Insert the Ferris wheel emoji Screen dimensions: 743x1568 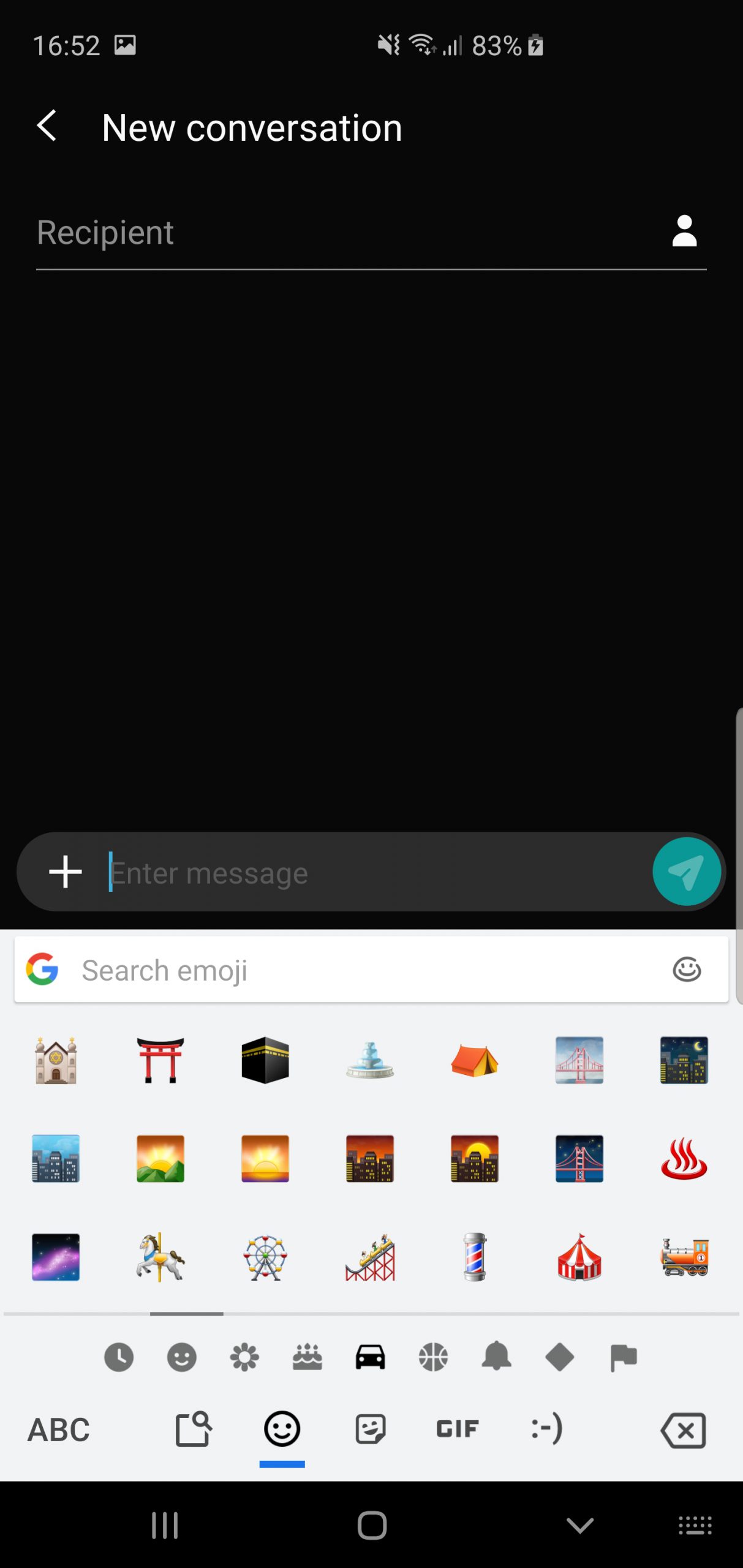(x=265, y=1257)
